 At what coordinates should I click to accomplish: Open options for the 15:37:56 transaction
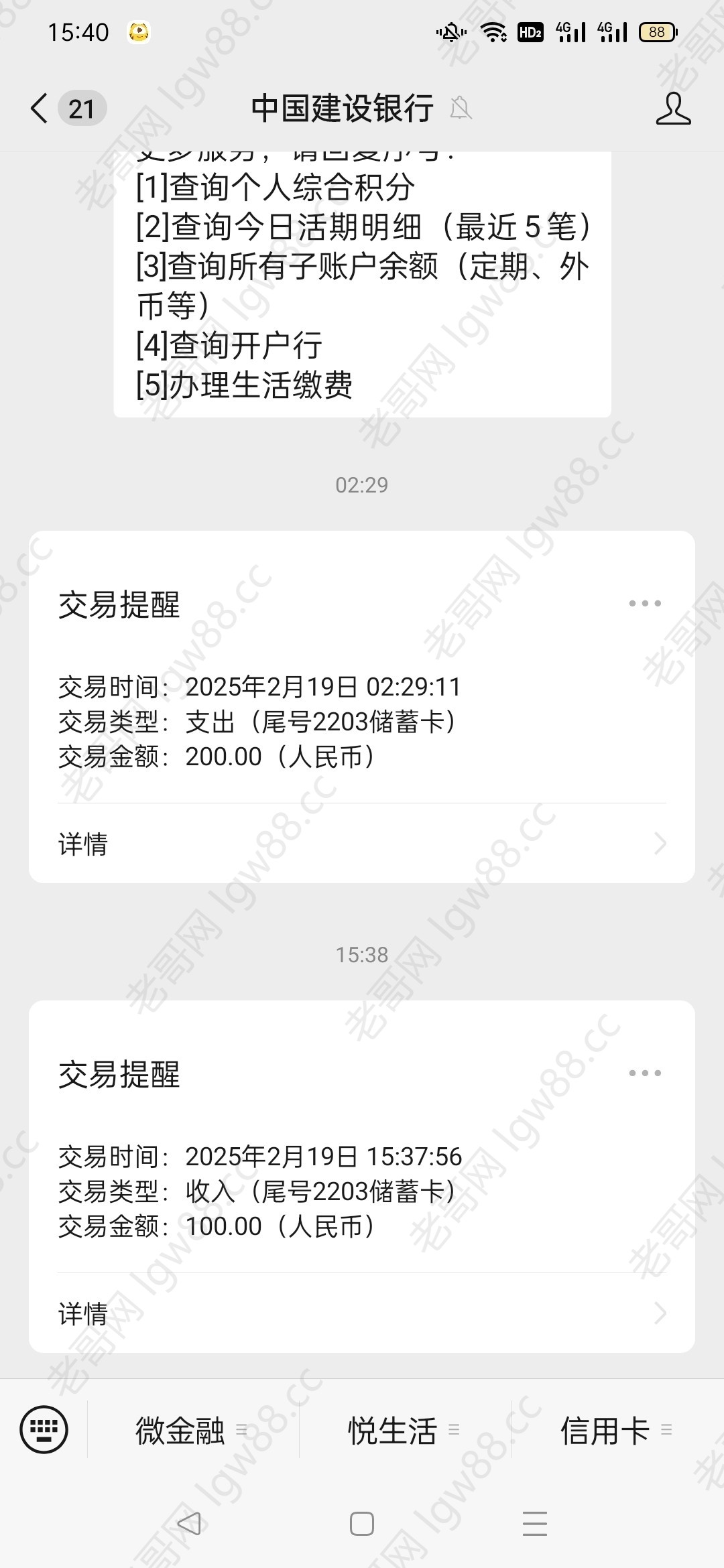point(644,1073)
